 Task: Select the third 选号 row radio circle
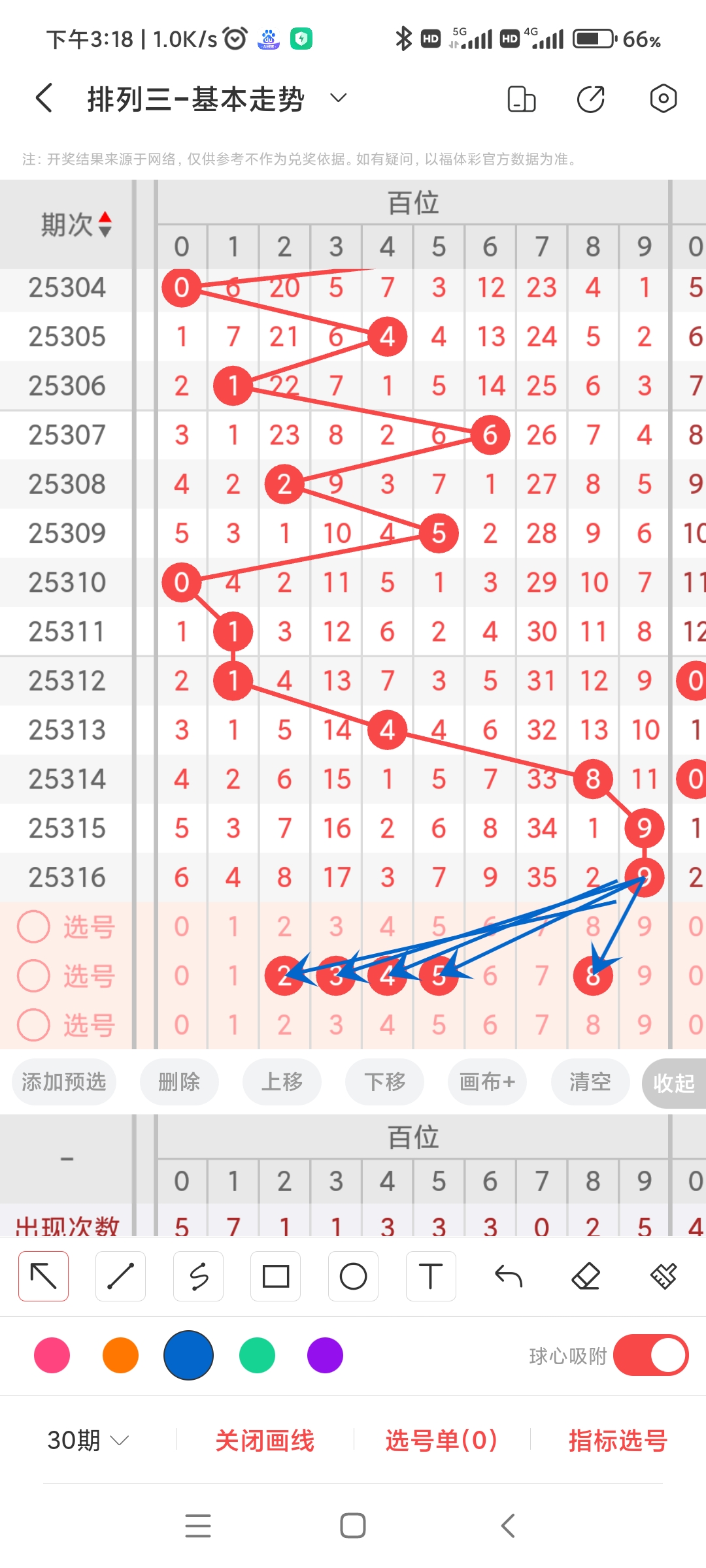click(33, 1026)
